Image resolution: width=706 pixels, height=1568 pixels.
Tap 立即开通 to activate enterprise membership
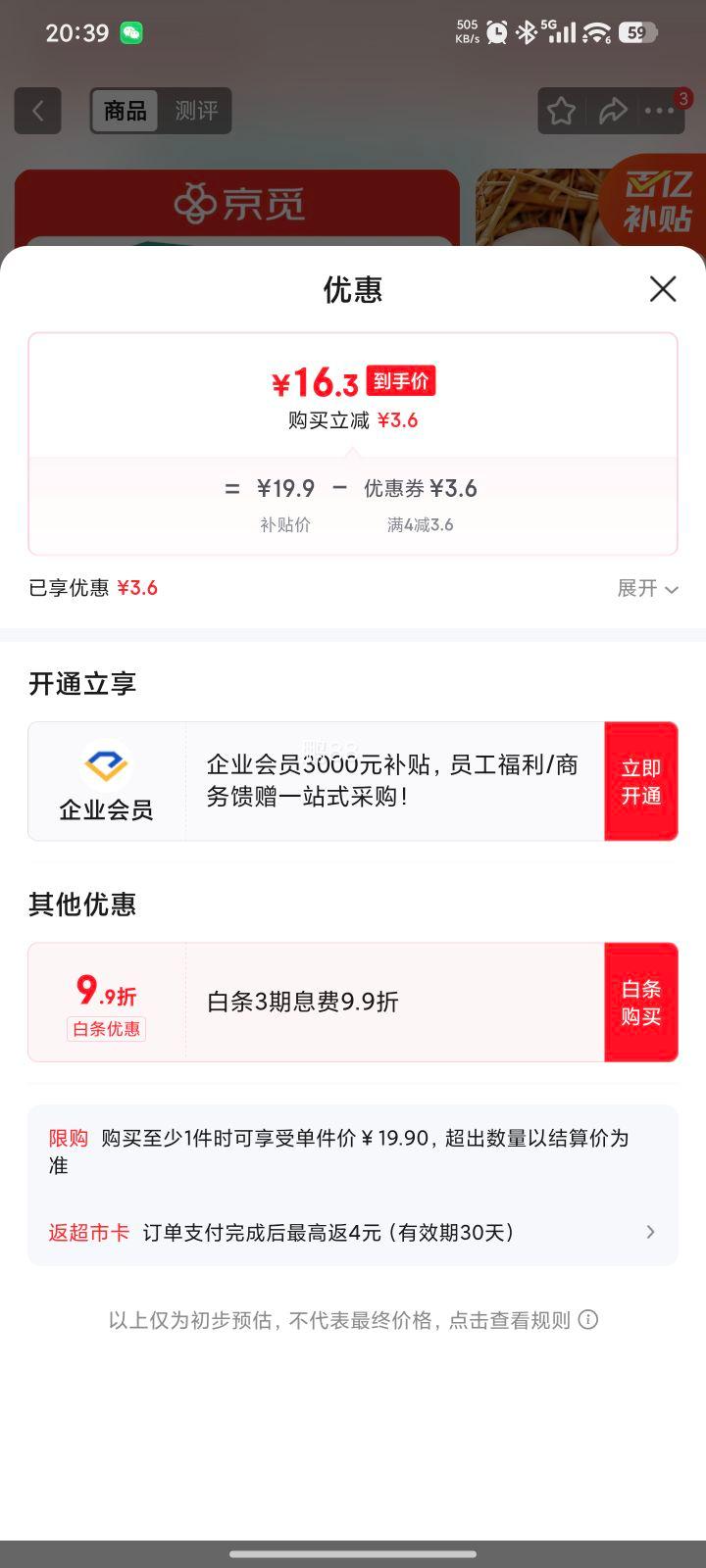tap(641, 781)
